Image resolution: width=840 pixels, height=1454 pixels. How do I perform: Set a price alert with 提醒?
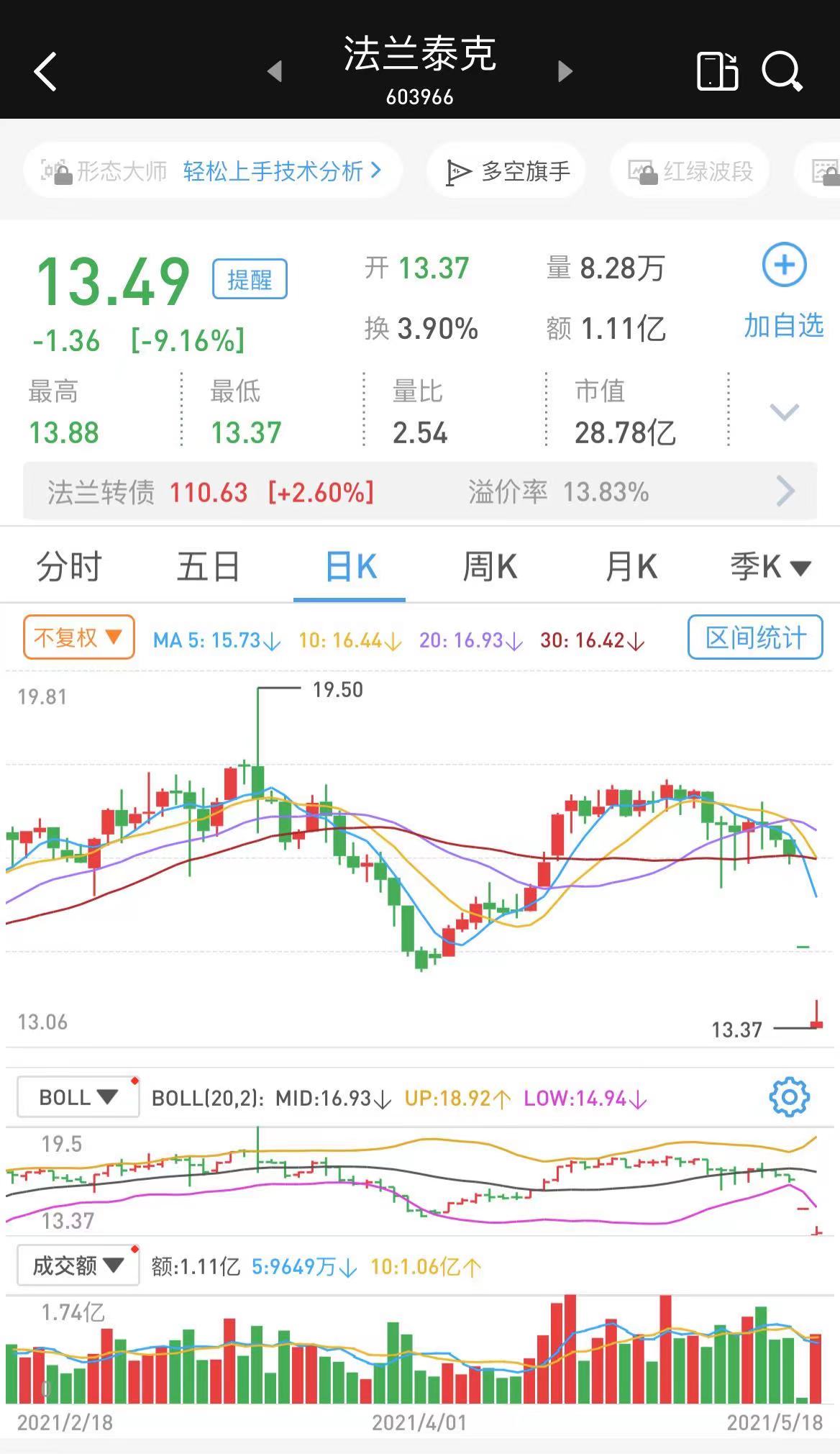click(250, 279)
